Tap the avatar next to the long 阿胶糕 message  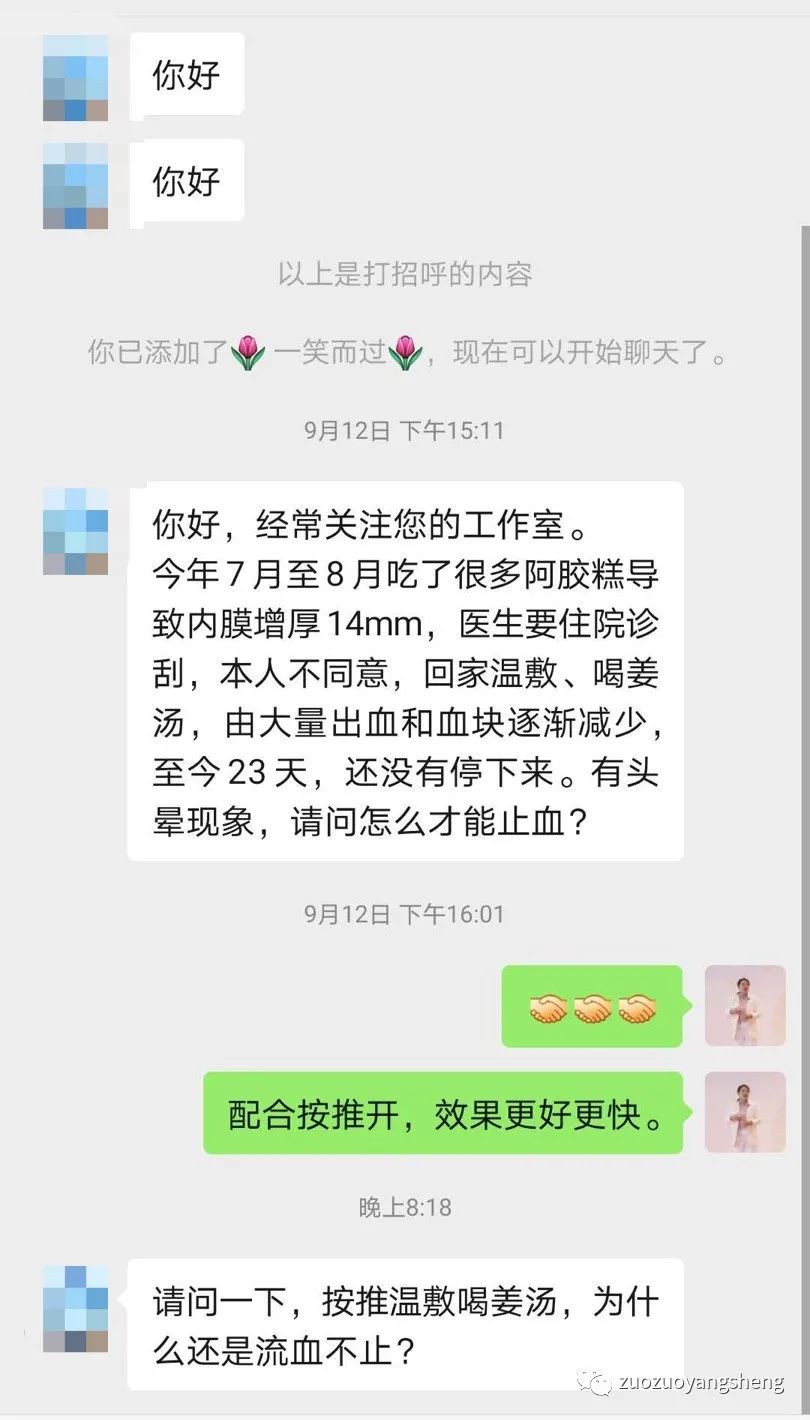tap(75, 530)
